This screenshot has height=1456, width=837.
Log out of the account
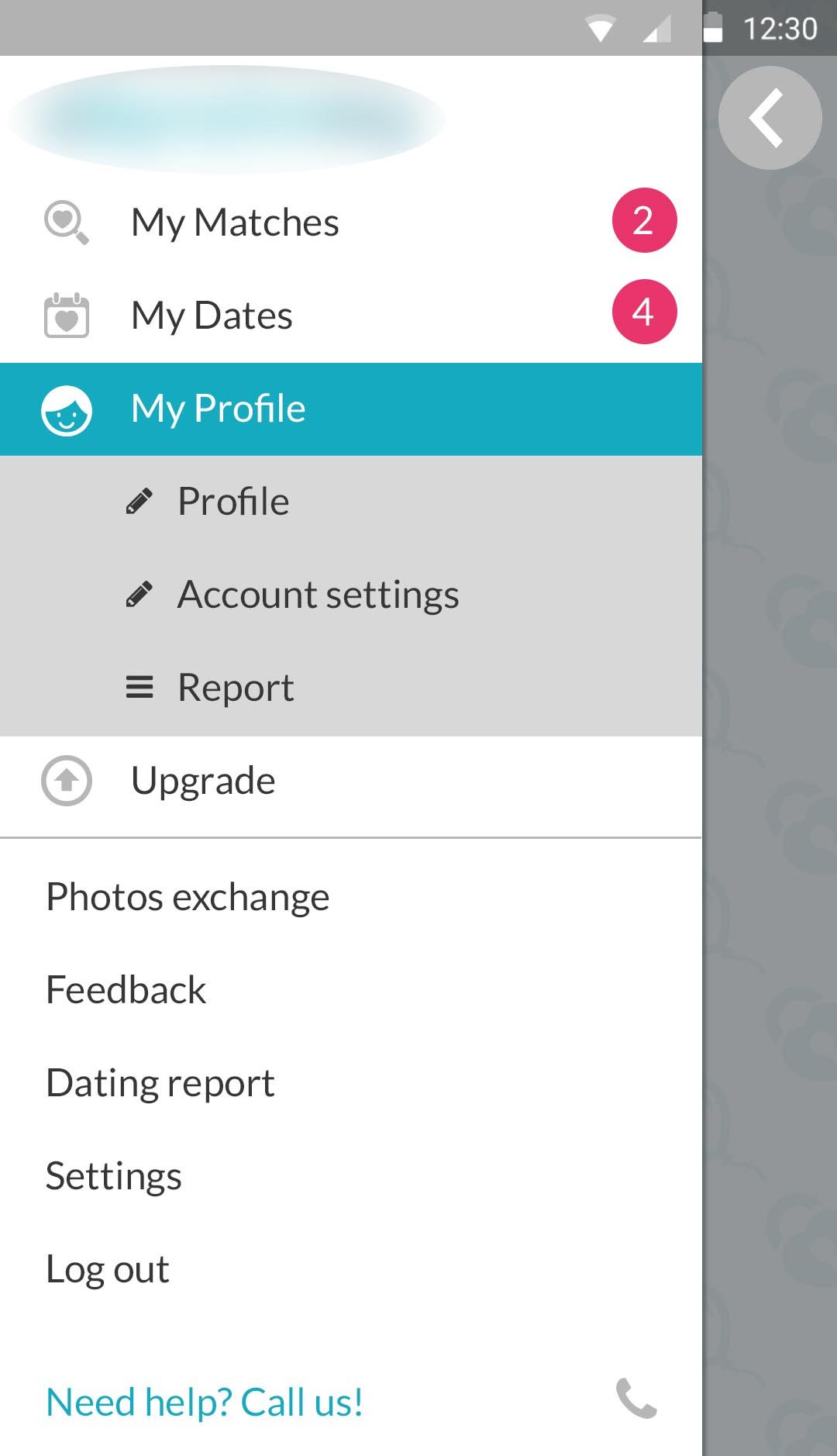pos(108,1269)
